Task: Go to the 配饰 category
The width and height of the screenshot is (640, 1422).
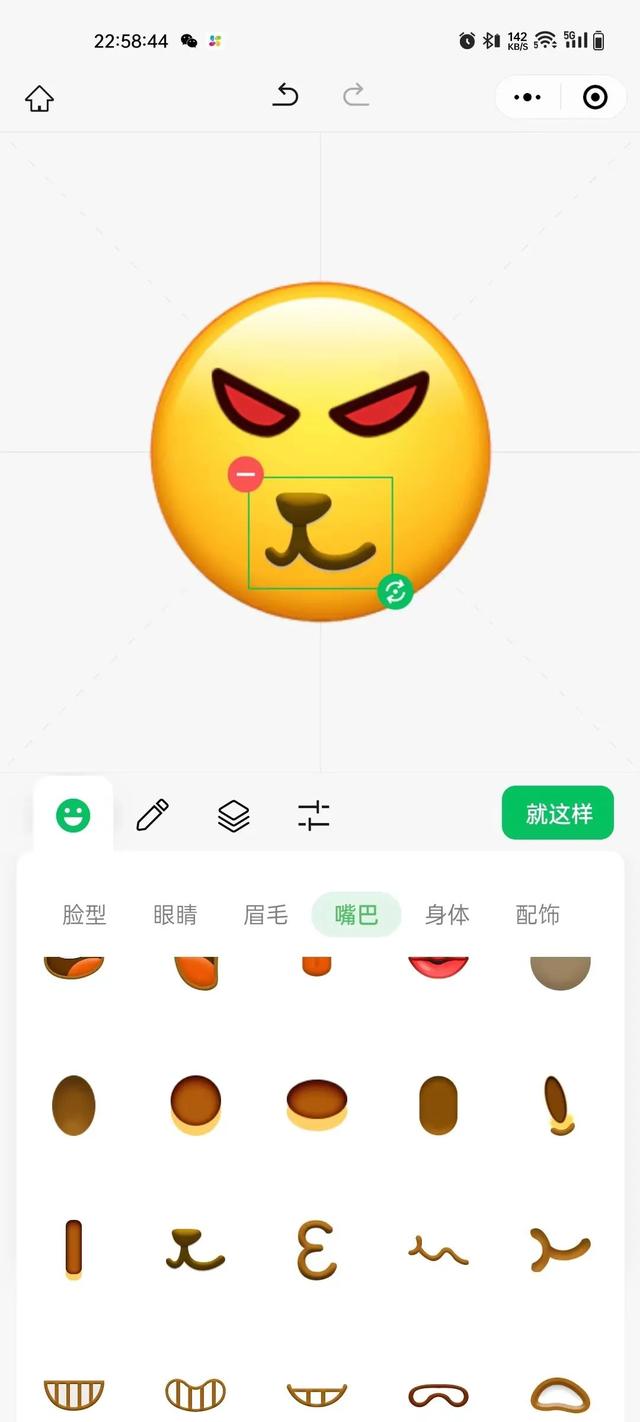Action: pyautogui.click(x=537, y=915)
